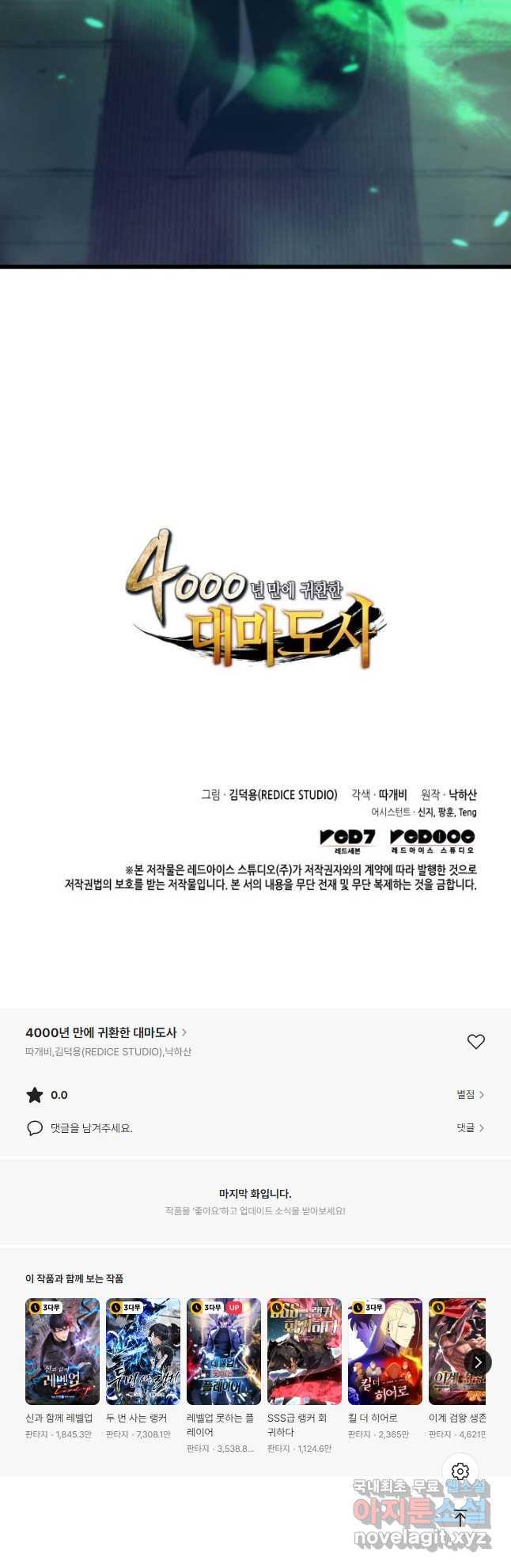Open the 킬 더 히어로 card
Viewport: 511px width, 1568px height.
pyautogui.click(x=385, y=1352)
